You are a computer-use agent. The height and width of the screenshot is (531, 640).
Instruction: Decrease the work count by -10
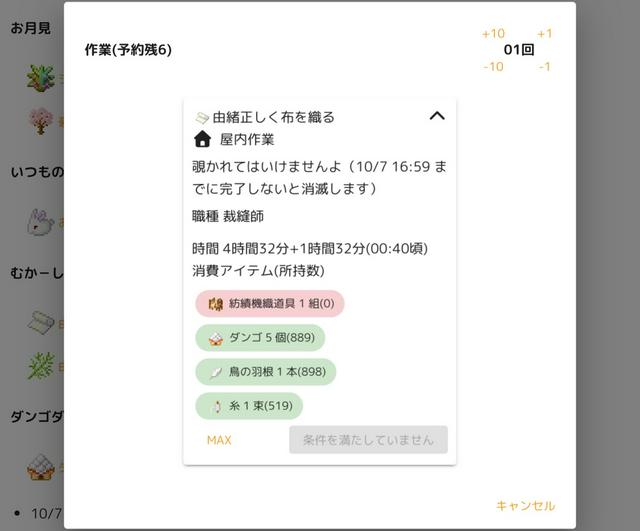(493, 66)
